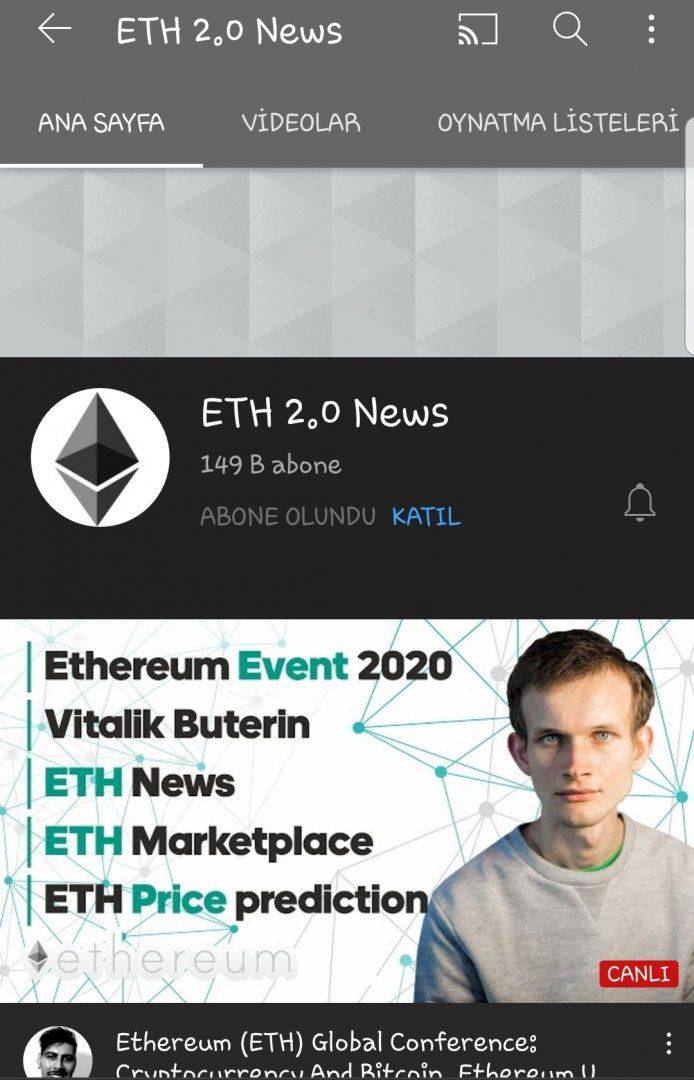This screenshot has height=1080, width=694.
Task: Play the live Ethereum Event 2020 video
Action: tap(347, 810)
